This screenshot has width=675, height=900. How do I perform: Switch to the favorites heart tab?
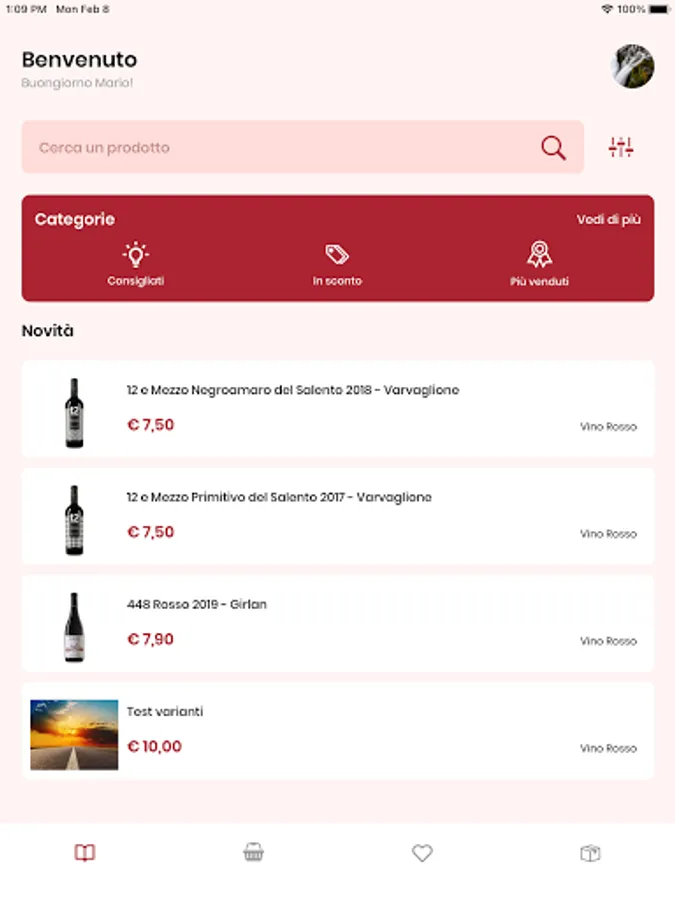tap(422, 853)
